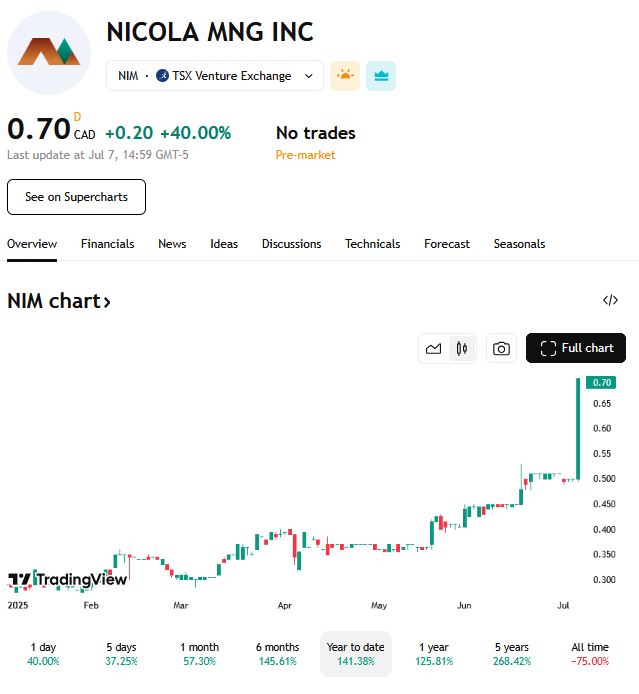Tap See on Supercharts button
Viewport: 639px width, 694px height.
[76, 197]
